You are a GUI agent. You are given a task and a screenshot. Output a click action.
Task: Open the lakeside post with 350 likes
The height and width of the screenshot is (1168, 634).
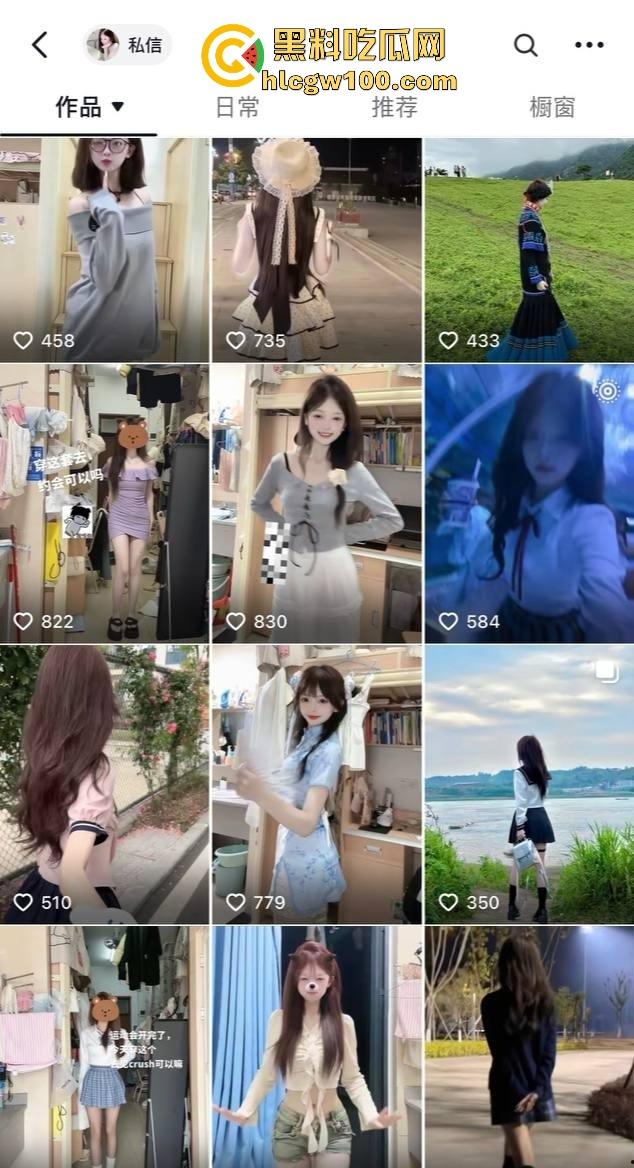point(529,784)
